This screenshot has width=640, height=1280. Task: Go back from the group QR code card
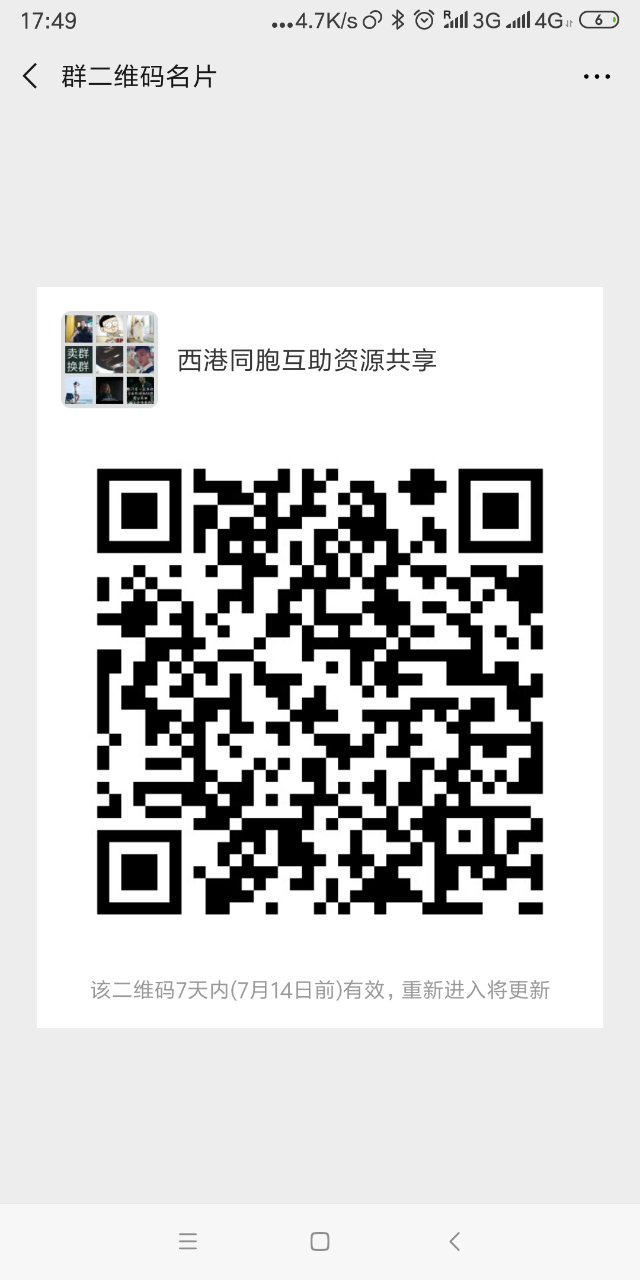tap(30, 76)
